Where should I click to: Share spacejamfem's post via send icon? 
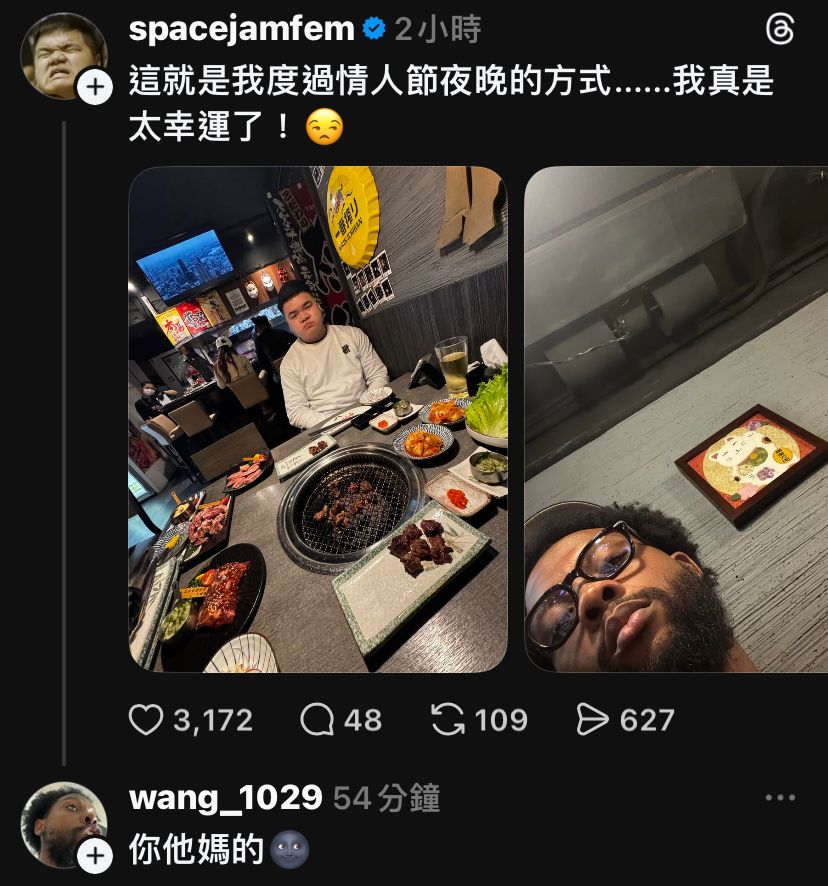[593, 720]
